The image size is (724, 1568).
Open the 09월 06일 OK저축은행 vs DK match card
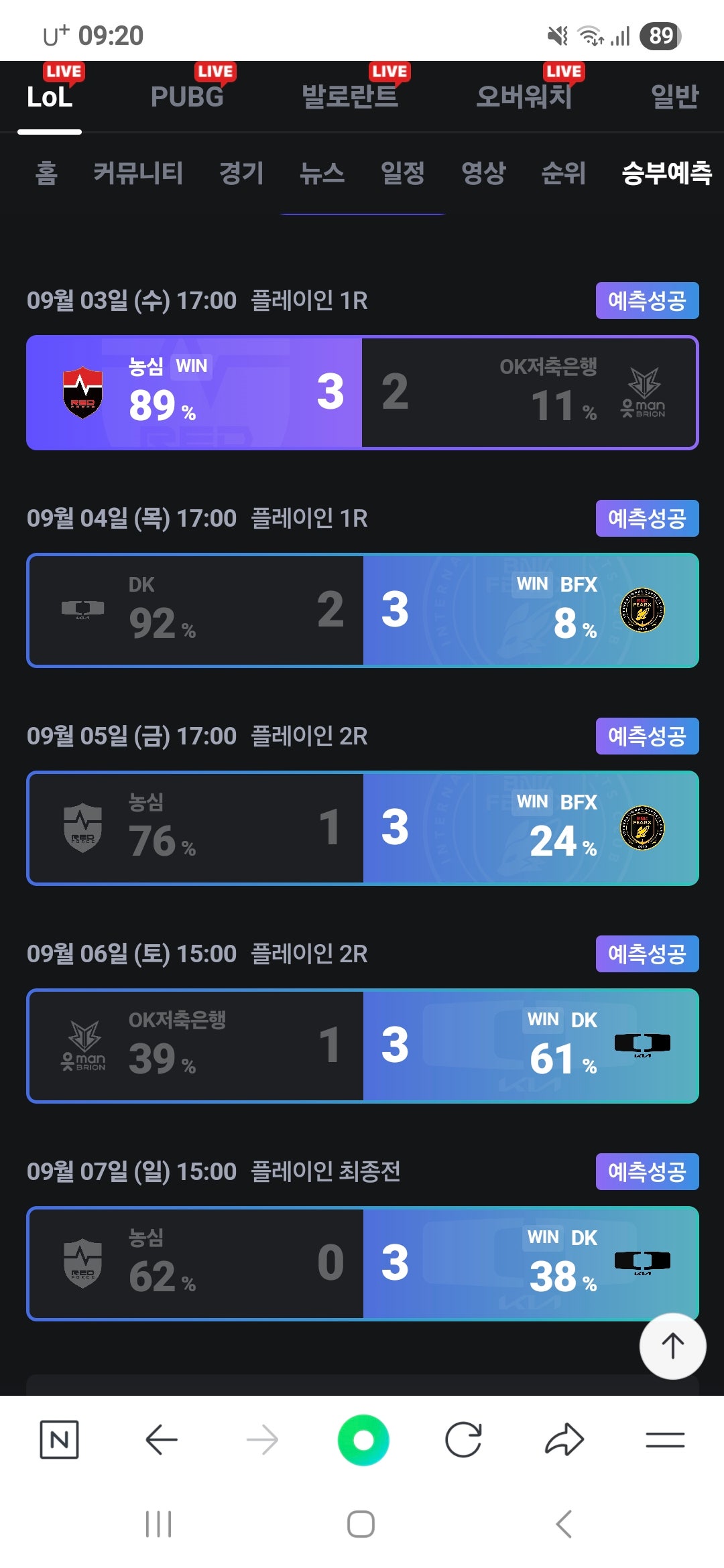click(362, 1045)
